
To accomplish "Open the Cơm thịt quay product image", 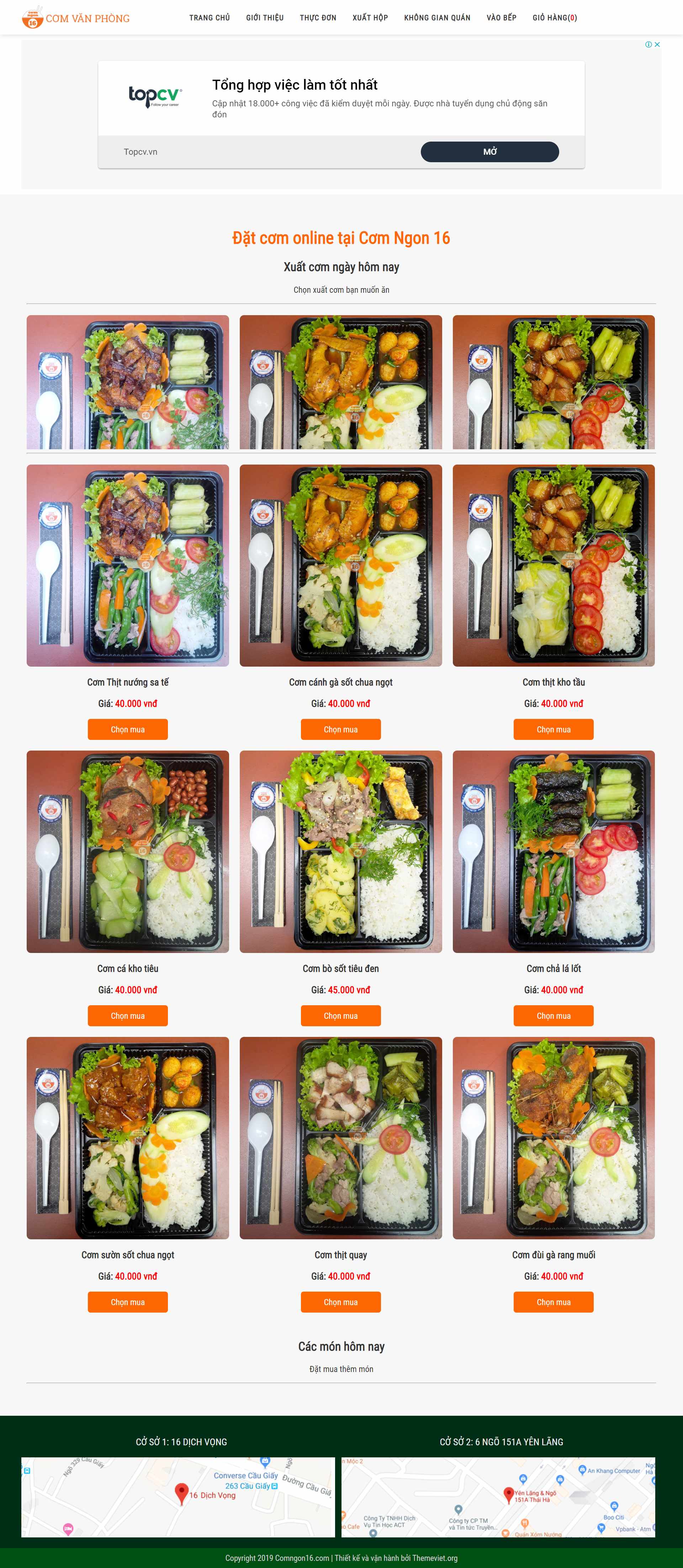I will [340, 1137].
